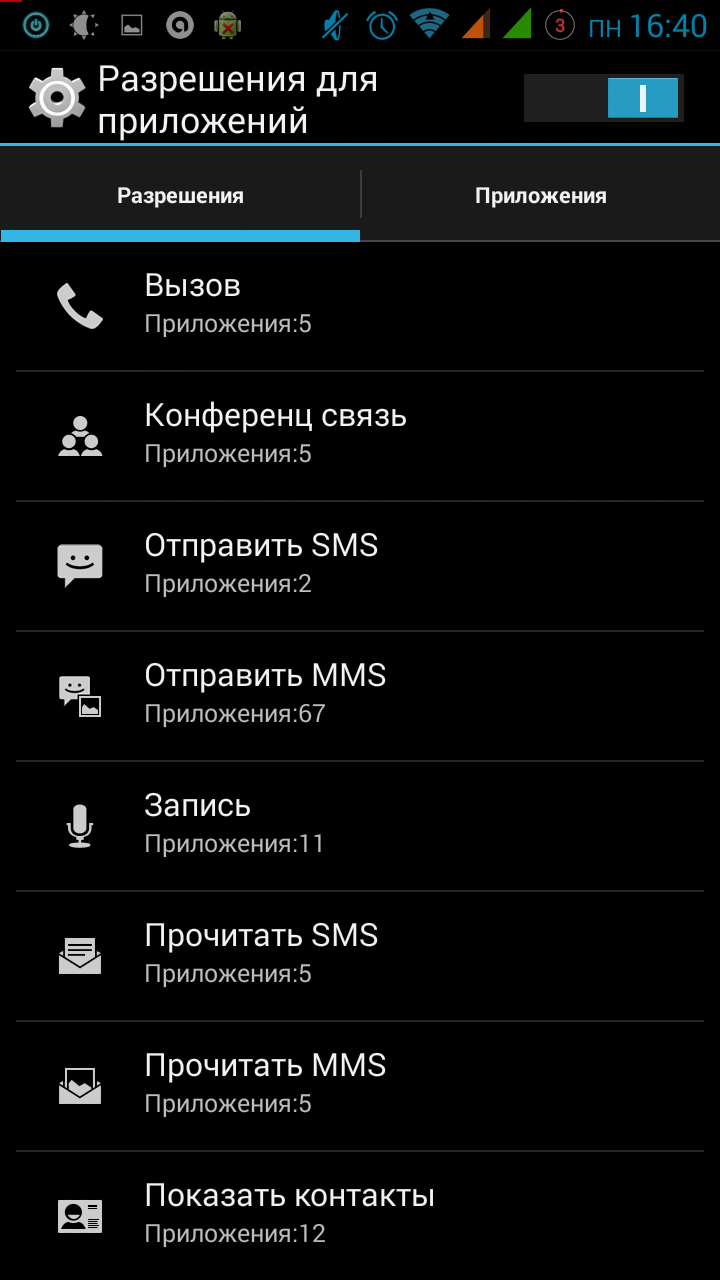
Task: Open the Запись permission row
Action: (x=360, y=826)
